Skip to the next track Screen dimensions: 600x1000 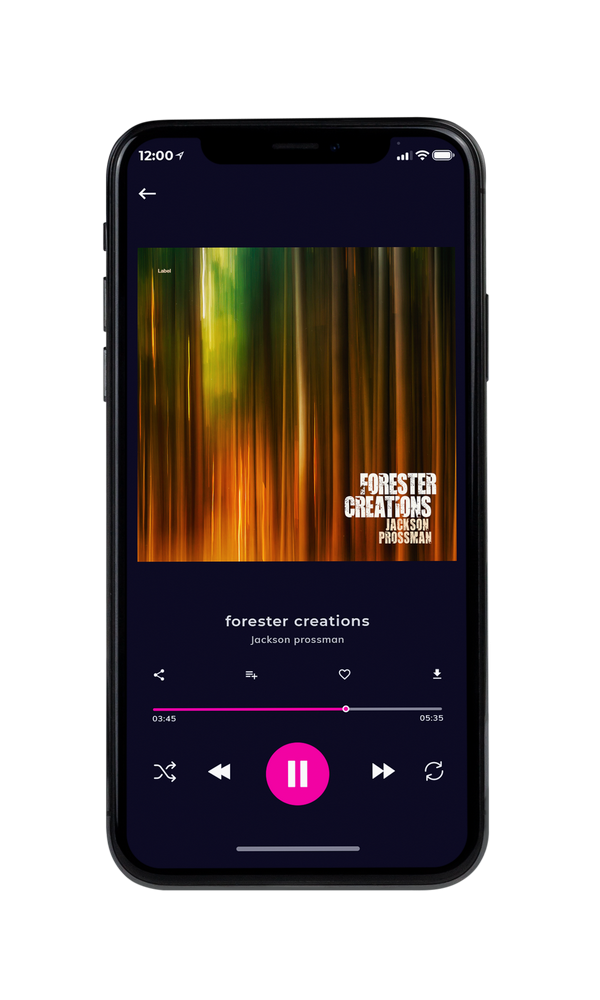click(x=383, y=771)
